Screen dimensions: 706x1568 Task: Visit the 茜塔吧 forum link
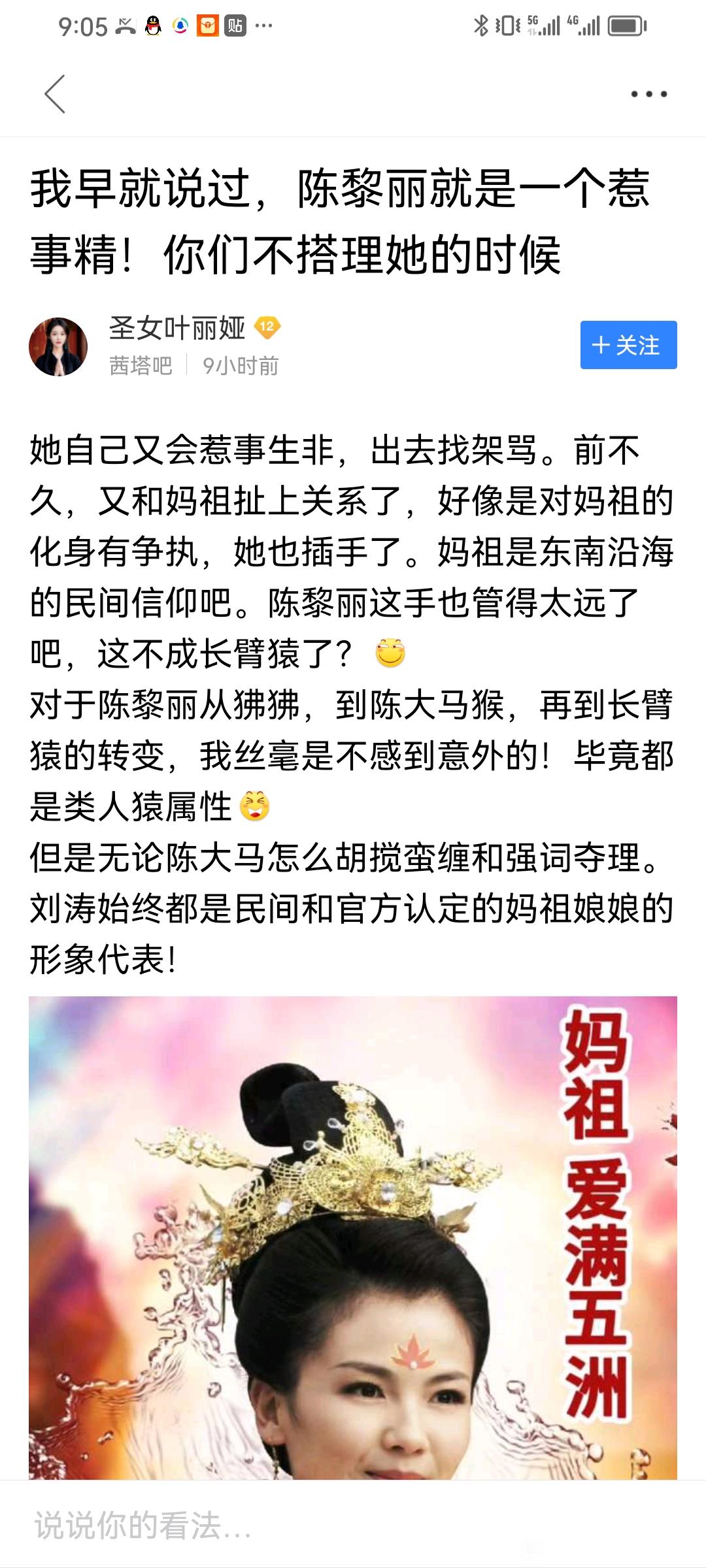tap(141, 366)
